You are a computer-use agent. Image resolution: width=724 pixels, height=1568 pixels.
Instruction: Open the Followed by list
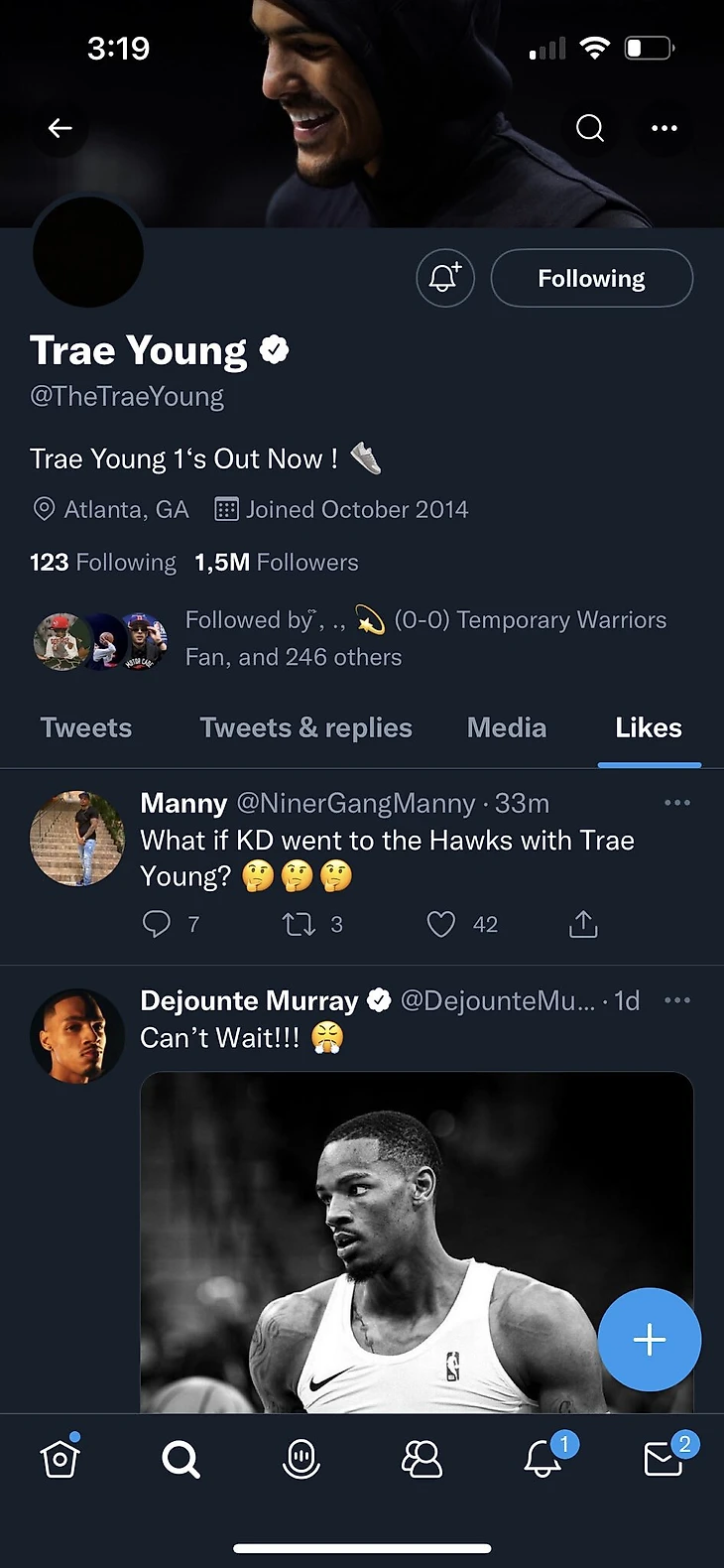point(424,638)
